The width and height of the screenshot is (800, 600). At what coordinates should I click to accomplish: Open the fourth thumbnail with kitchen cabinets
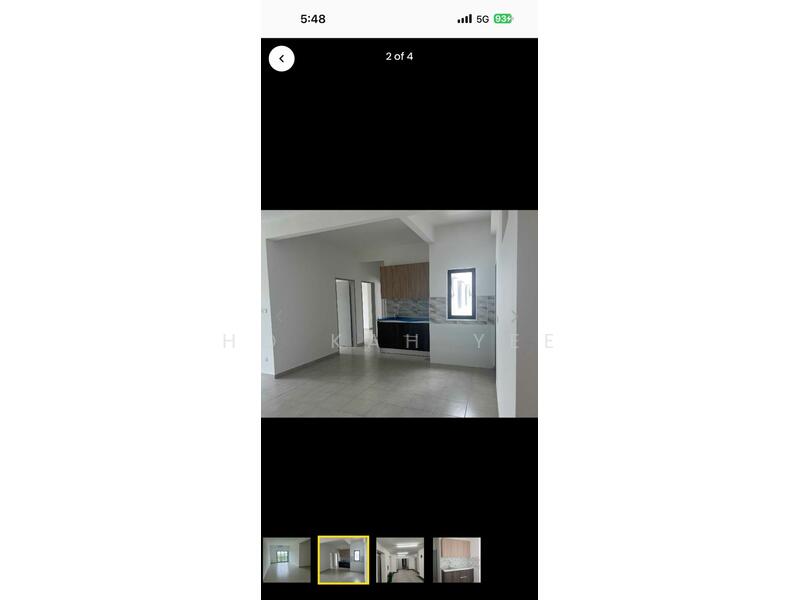point(457,560)
